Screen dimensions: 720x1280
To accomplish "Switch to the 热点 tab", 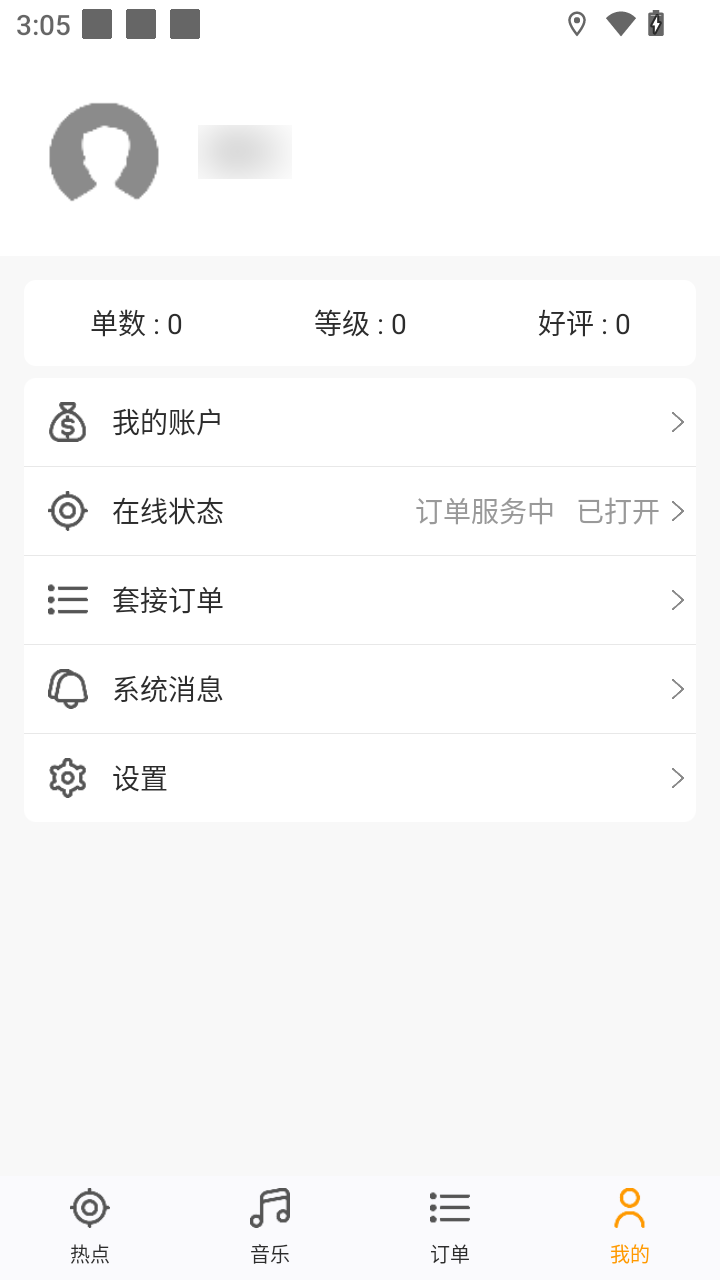I will coord(90,1226).
